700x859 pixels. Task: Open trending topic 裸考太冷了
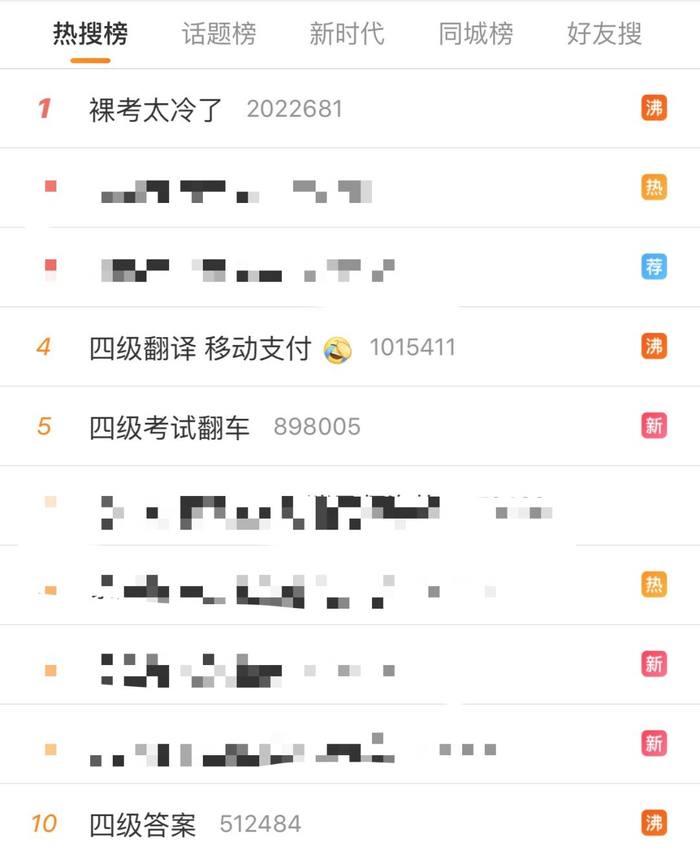tap(350, 108)
